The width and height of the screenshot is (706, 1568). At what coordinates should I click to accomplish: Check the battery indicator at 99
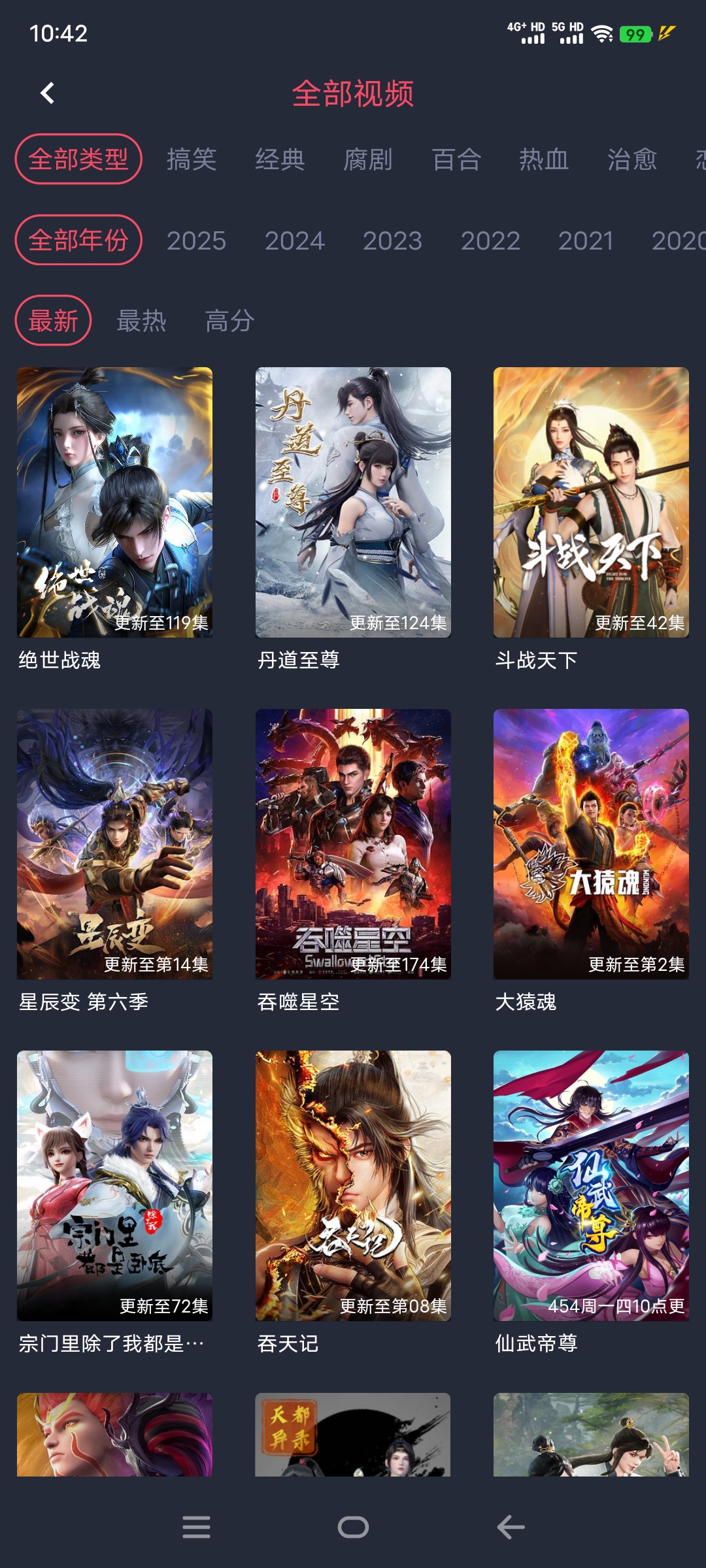pyautogui.click(x=636, y=31)
